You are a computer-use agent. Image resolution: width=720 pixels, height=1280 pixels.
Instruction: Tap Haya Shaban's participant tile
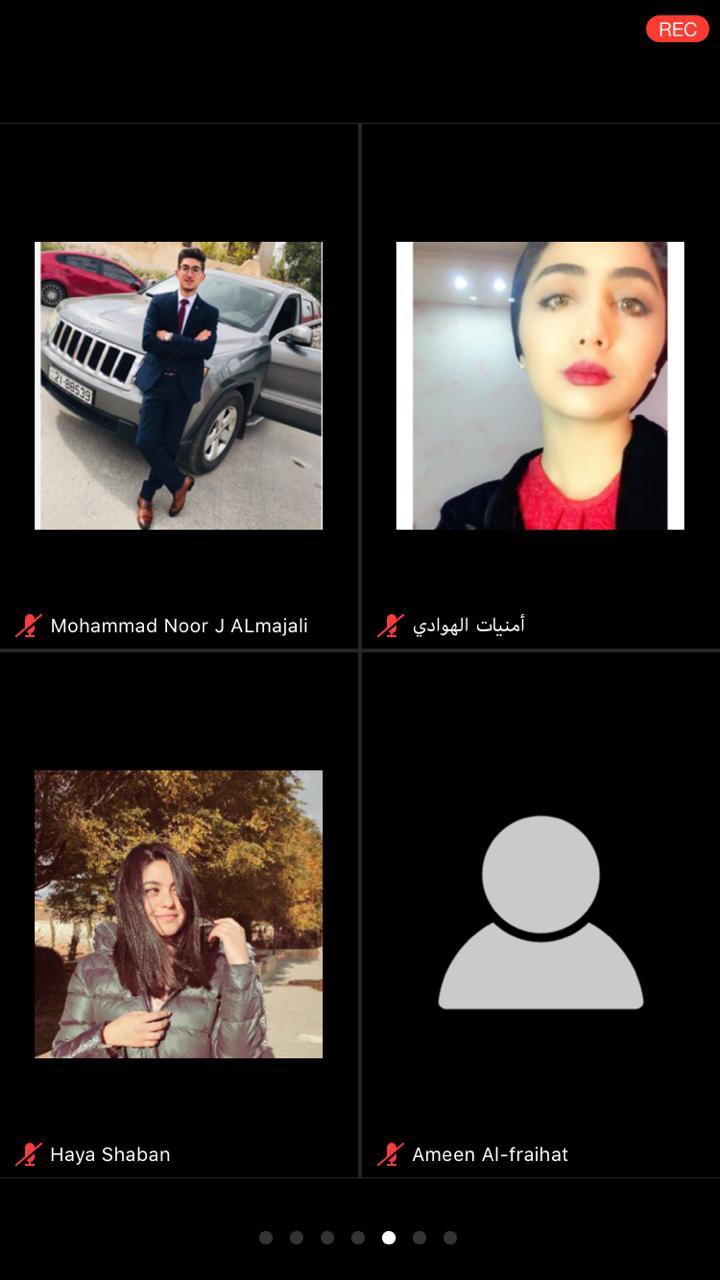[179, 914]
